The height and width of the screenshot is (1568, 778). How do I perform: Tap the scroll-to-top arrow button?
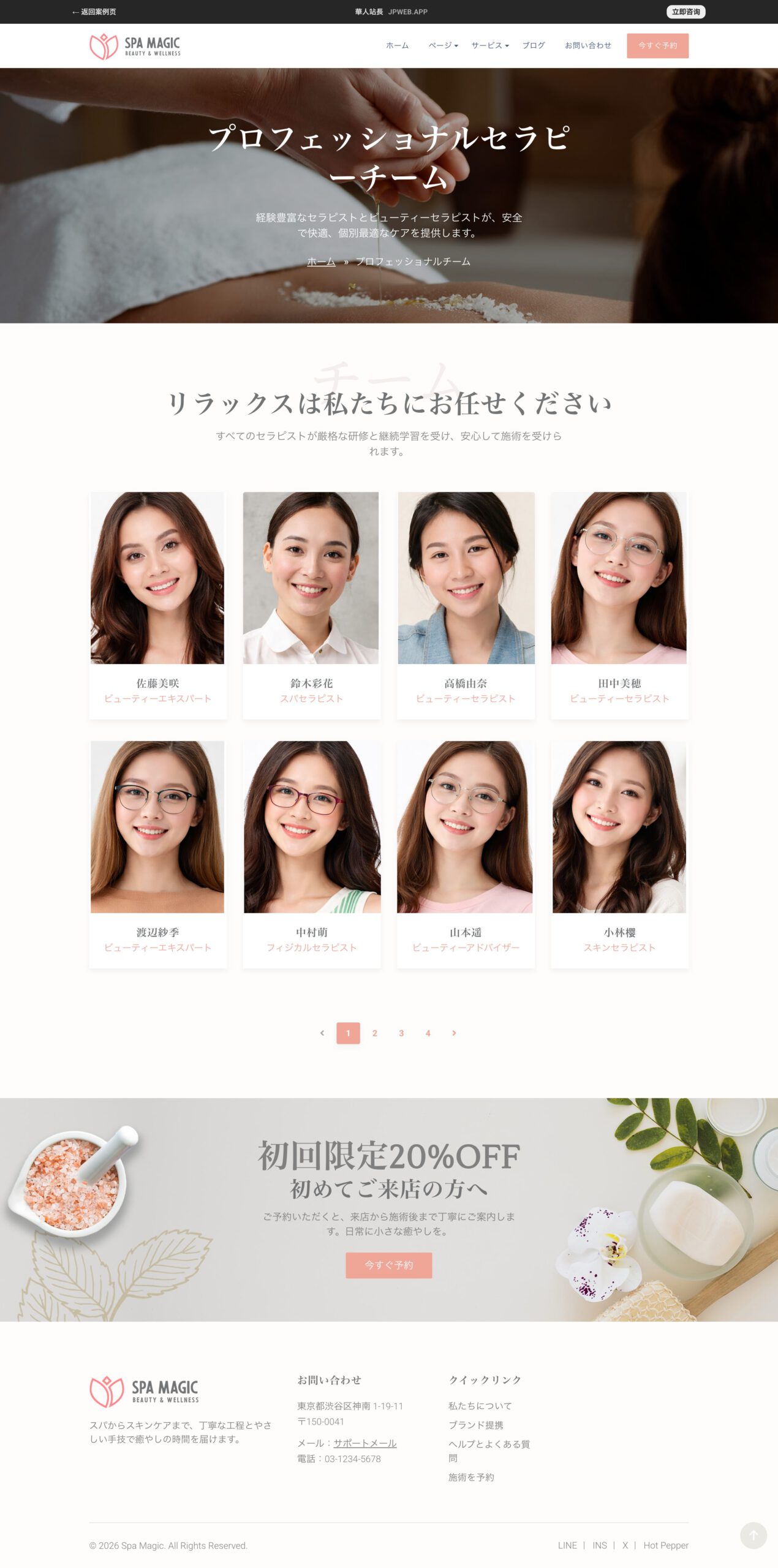[753, 1535]
